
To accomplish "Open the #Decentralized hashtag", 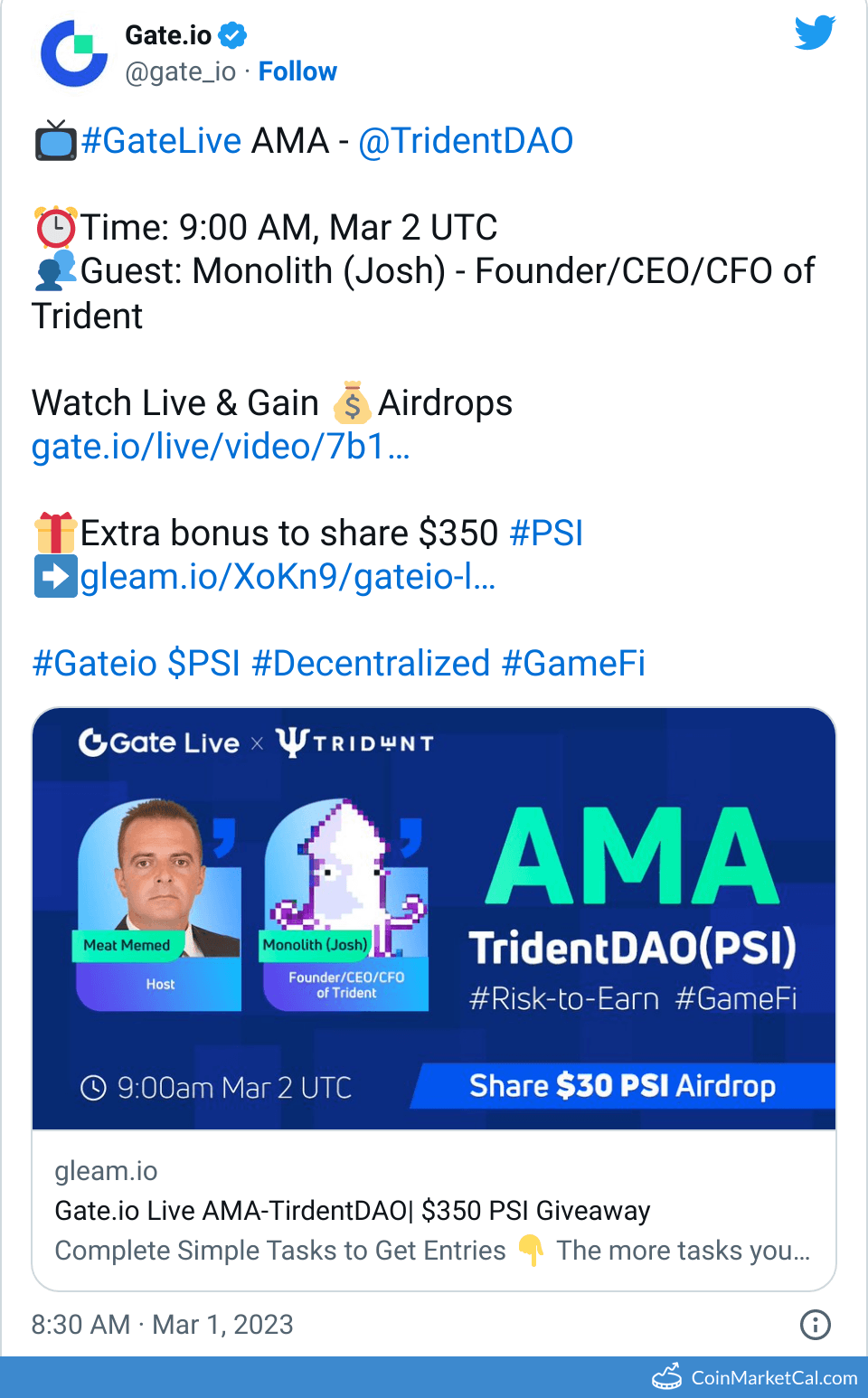I will pos(371,664).
